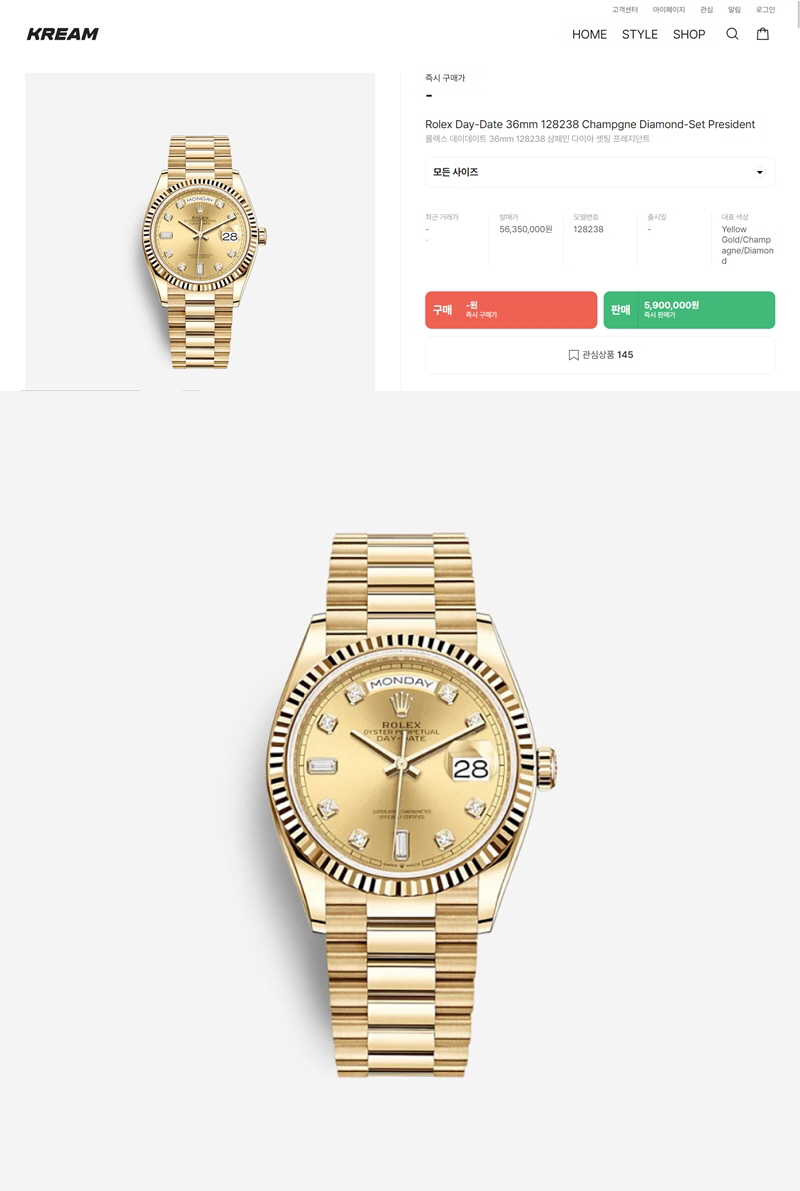This screenshot has width=800, height=1191.
Task: Open the small Rolex product image
Action: click(x=200, y=231)
